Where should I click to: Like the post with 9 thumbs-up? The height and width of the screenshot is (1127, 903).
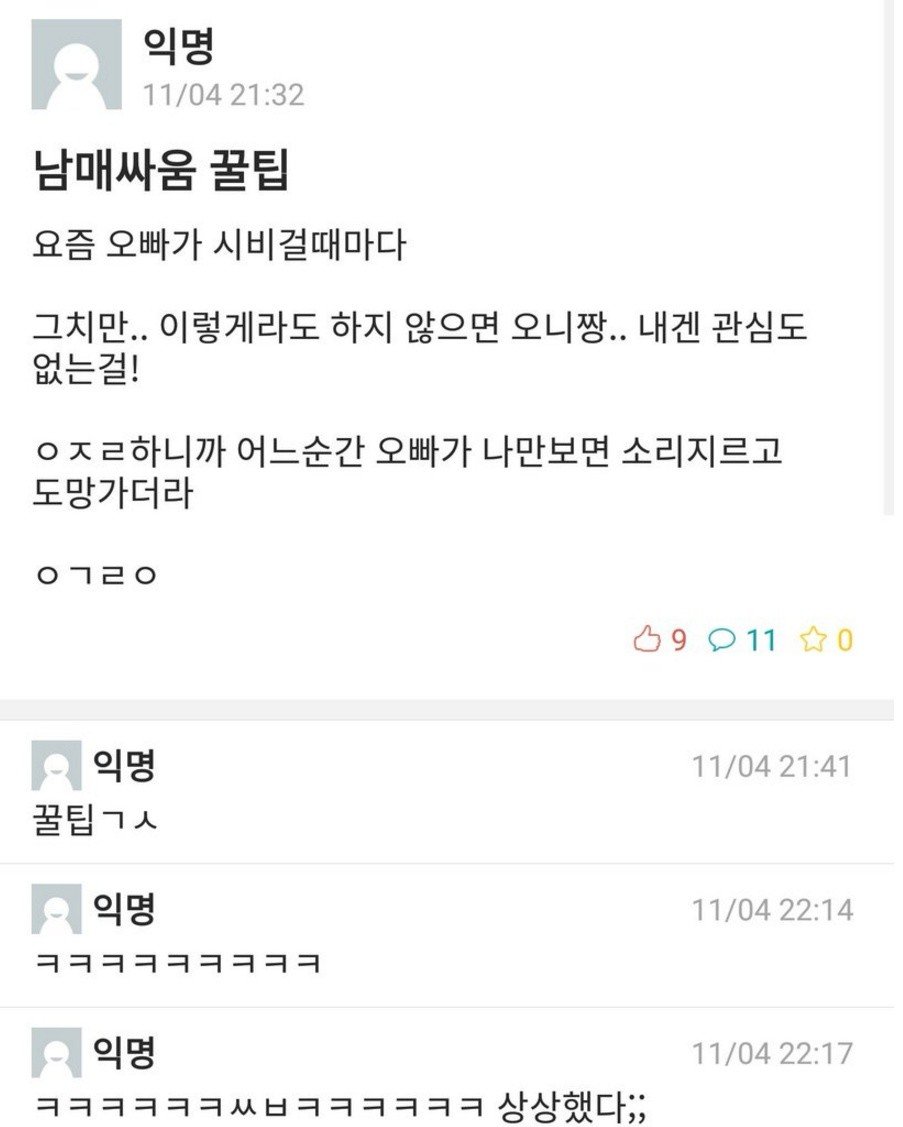(x=648, y=640)
